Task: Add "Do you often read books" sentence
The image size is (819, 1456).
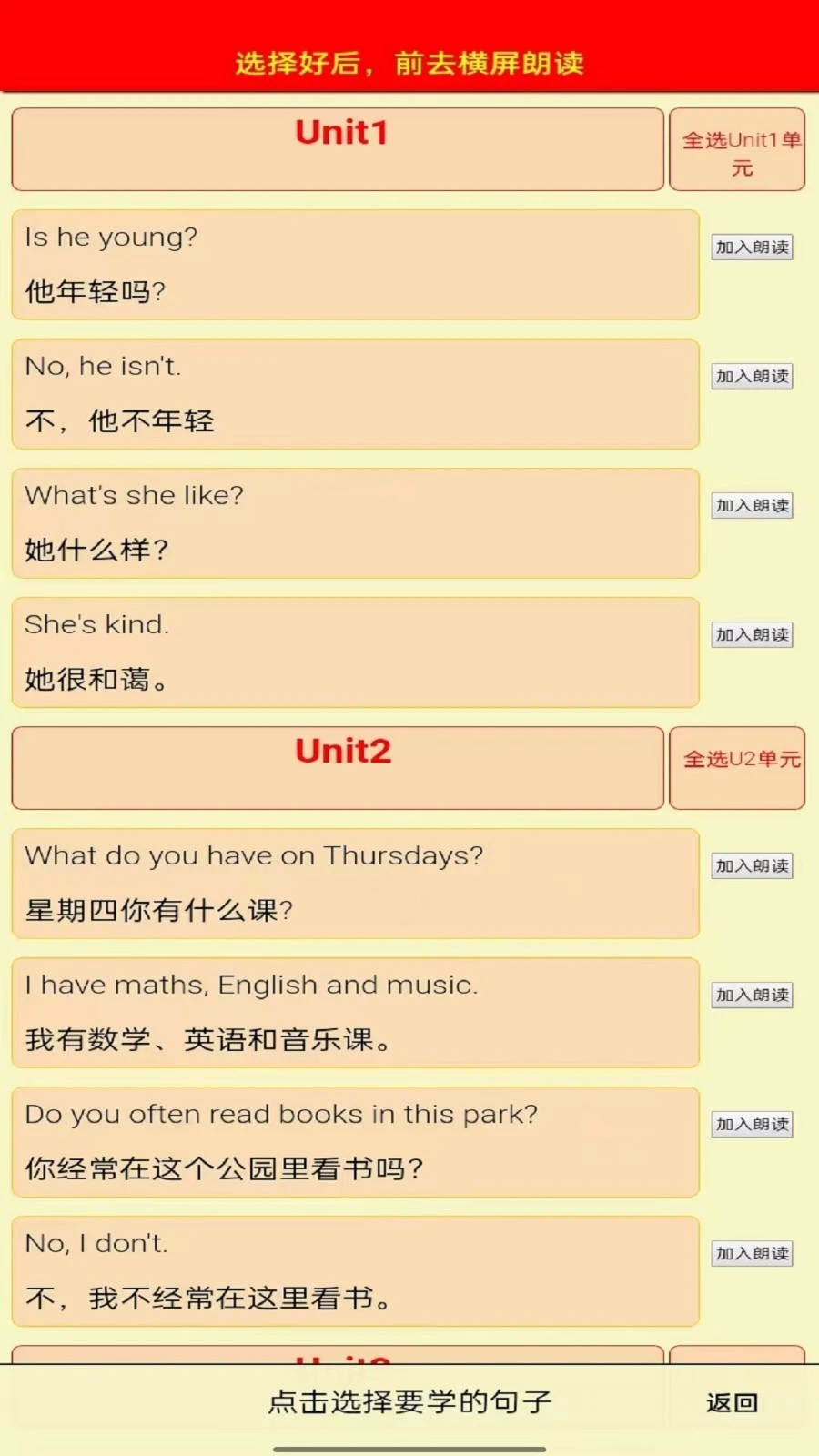Action: (x=752, y=1124)
